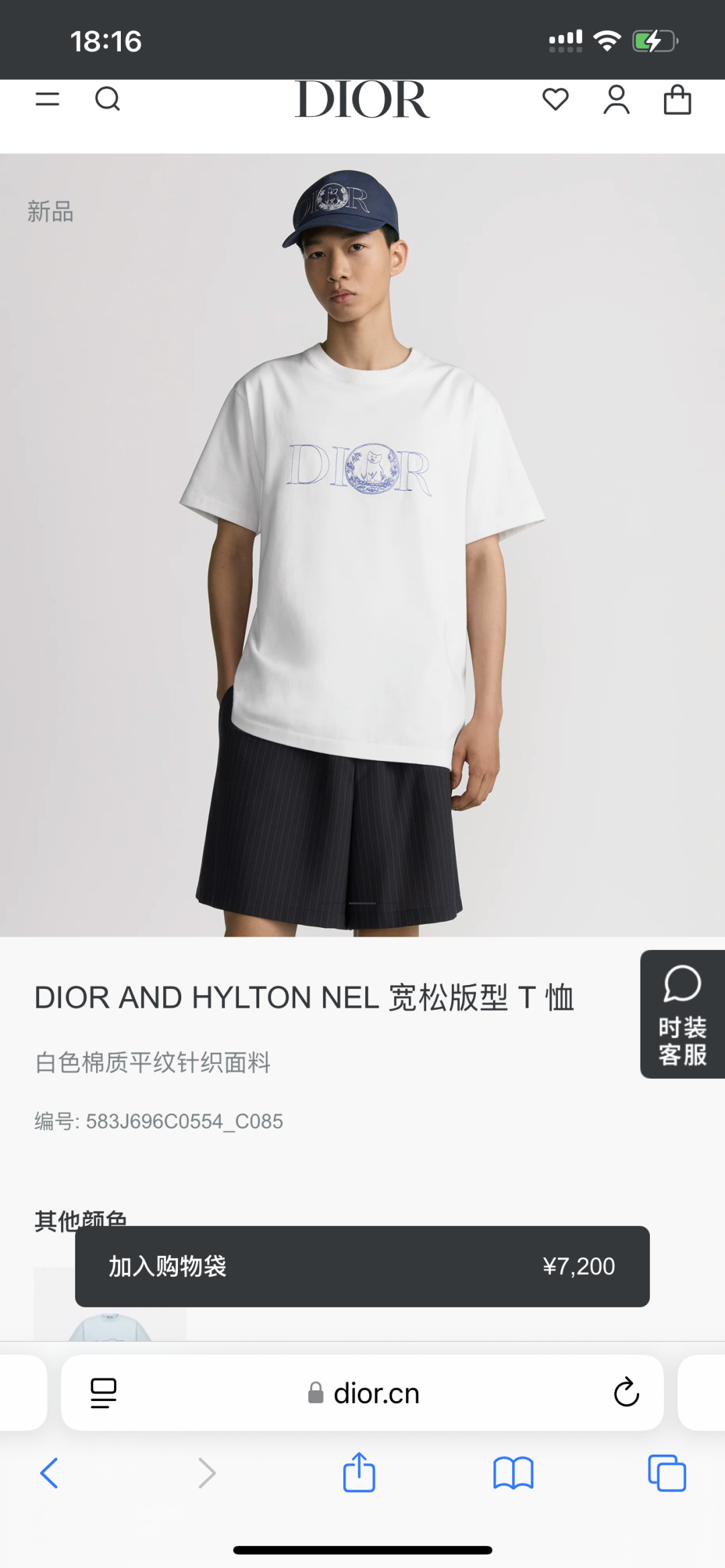This screenshot has height=1568, width=725.
Task: Open the site search
Action: [x=107, y=99]
